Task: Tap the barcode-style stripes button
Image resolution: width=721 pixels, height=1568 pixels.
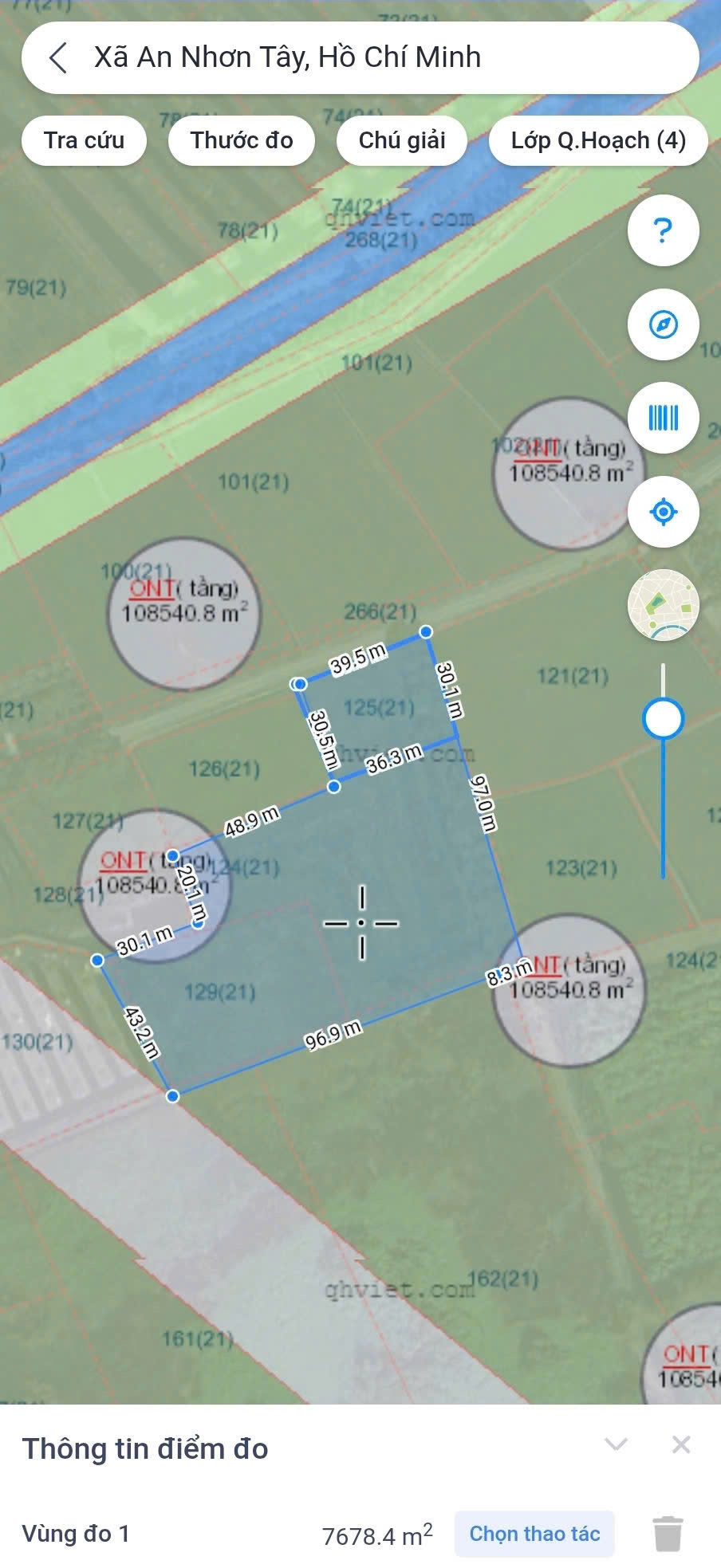Action: pyautogui.click(x=663, y=418)
